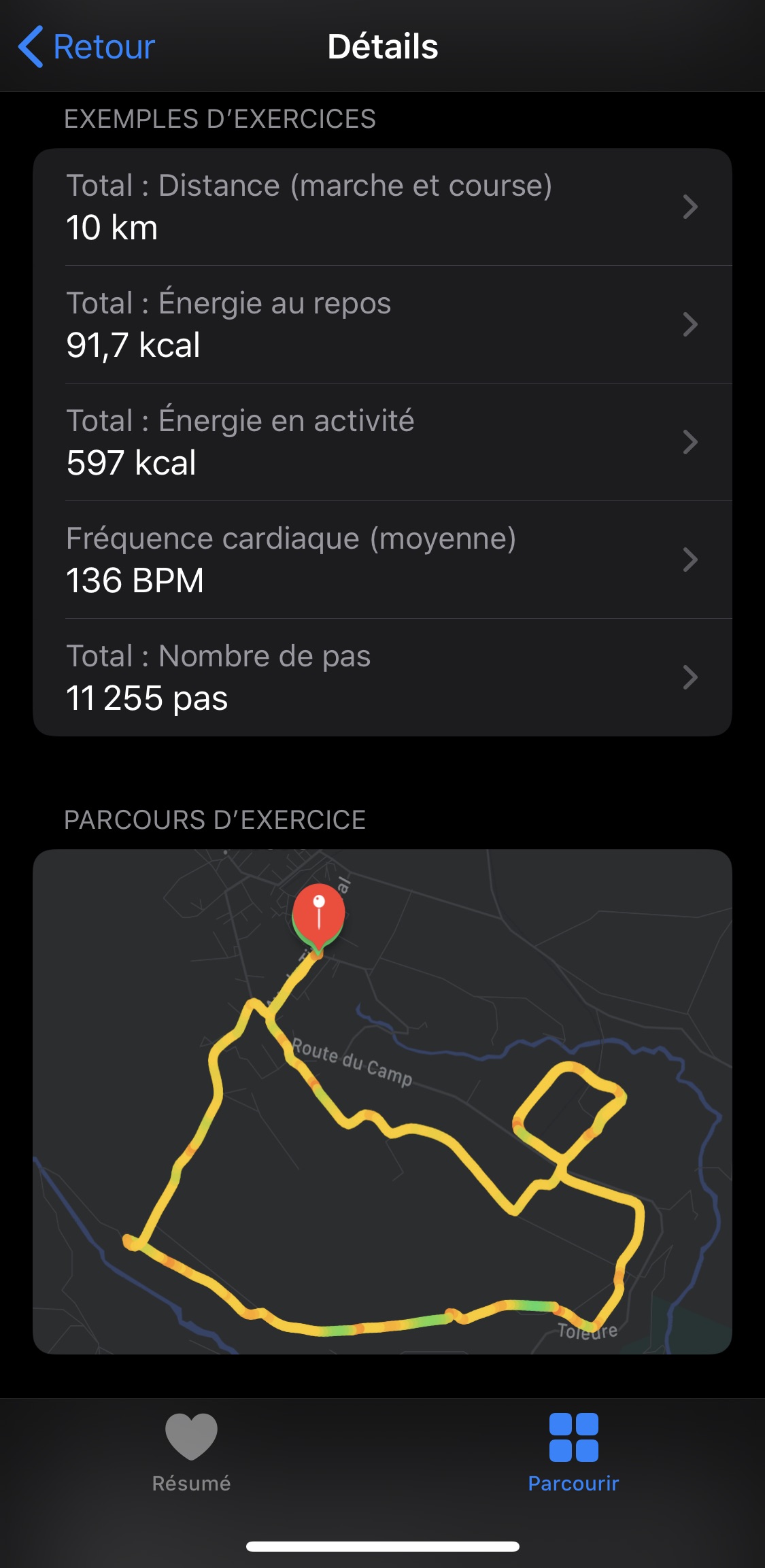The width and height of the screenshot is (765, 1568).
Task: Open the Distance (marche et course) row
Action: [x=382, y=207]
